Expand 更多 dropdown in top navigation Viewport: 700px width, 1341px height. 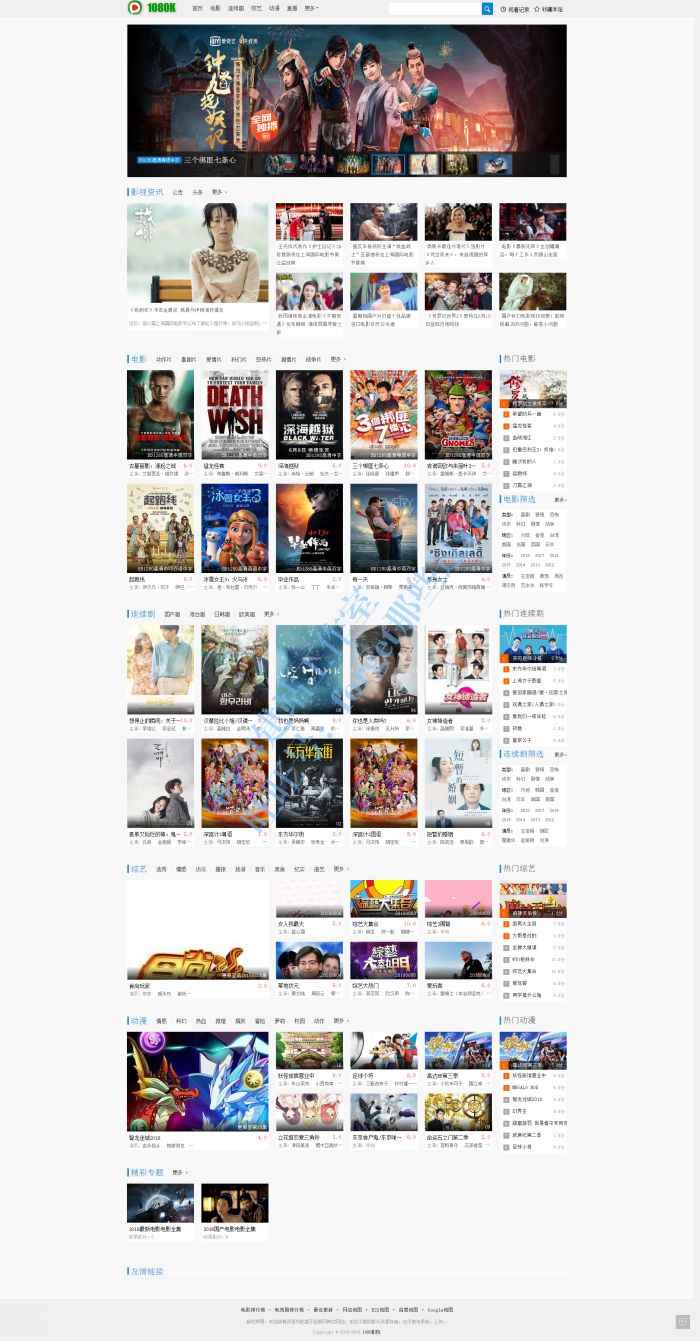tap(311, 8)
